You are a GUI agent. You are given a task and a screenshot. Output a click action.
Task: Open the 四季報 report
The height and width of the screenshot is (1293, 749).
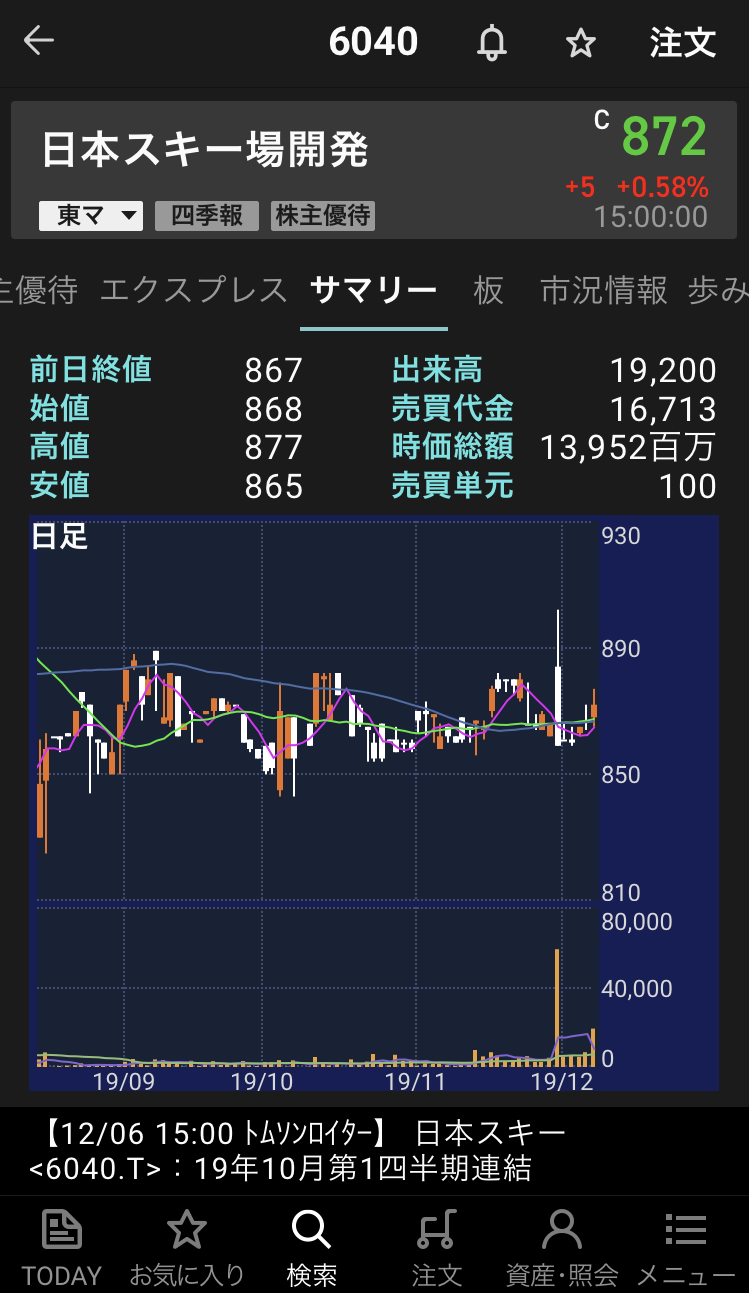click(207, 216)
